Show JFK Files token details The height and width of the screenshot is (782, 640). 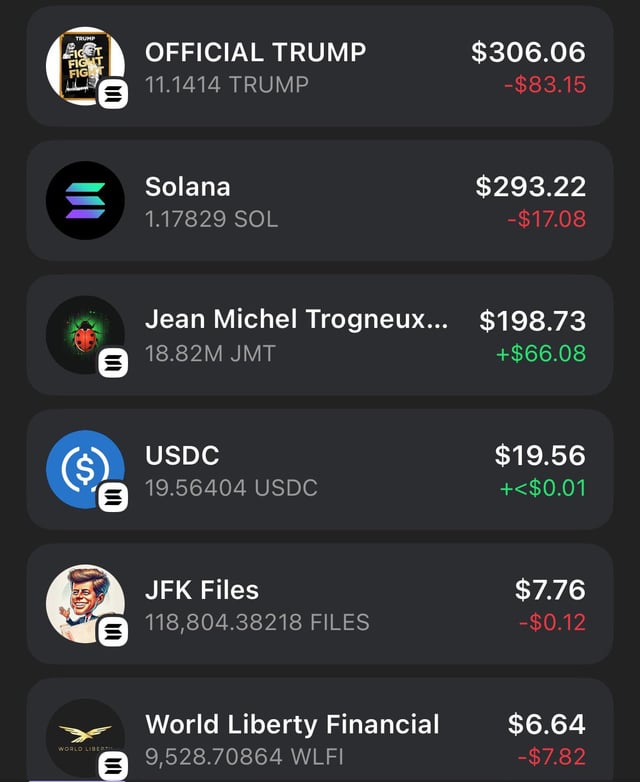click(x=320, y=604)
